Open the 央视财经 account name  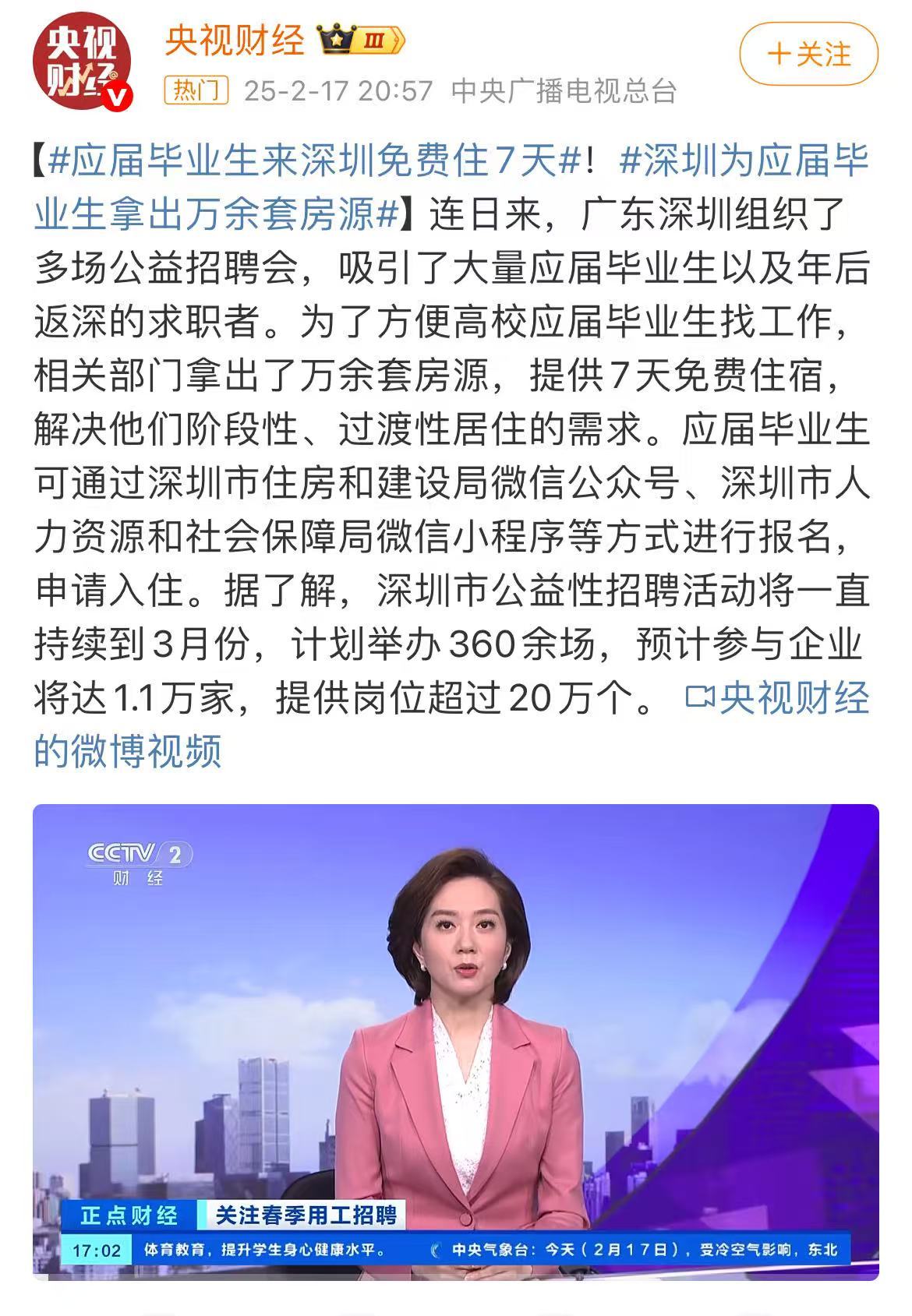(234, 40)
